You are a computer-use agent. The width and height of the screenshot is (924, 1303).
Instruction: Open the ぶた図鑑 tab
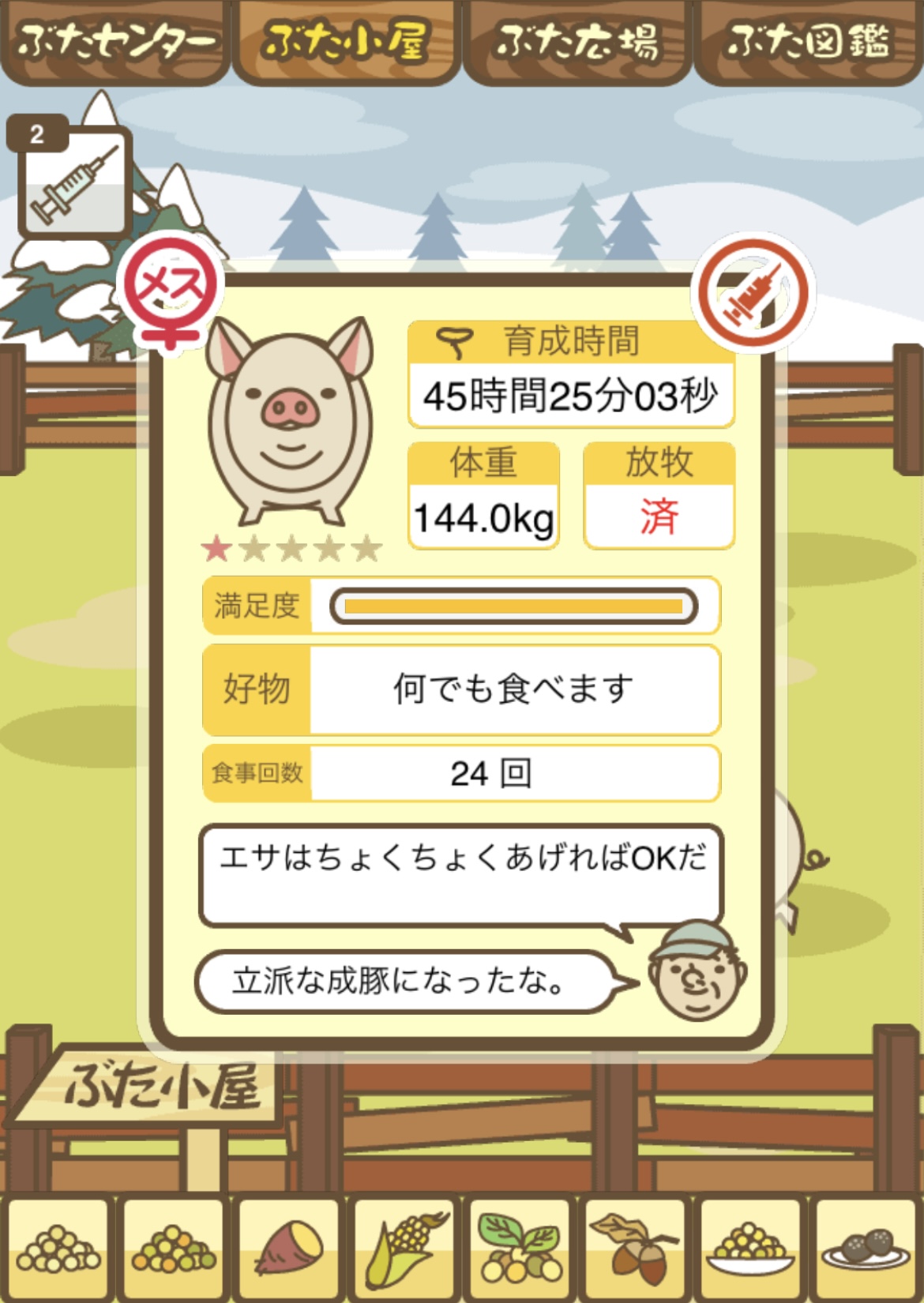[x=808, y=41]
